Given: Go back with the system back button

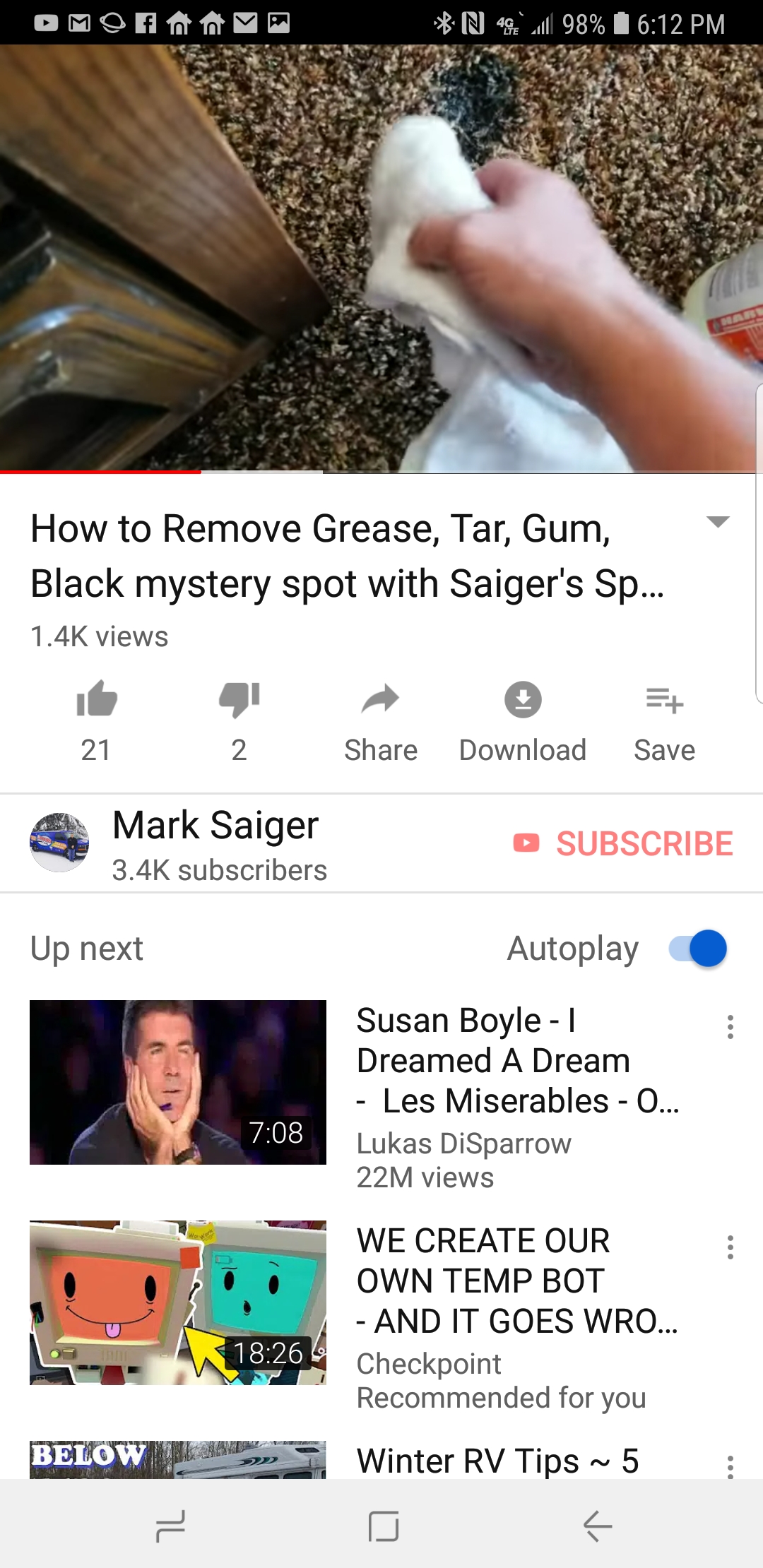Looking at the screenshot, I should click(598, 1526).
